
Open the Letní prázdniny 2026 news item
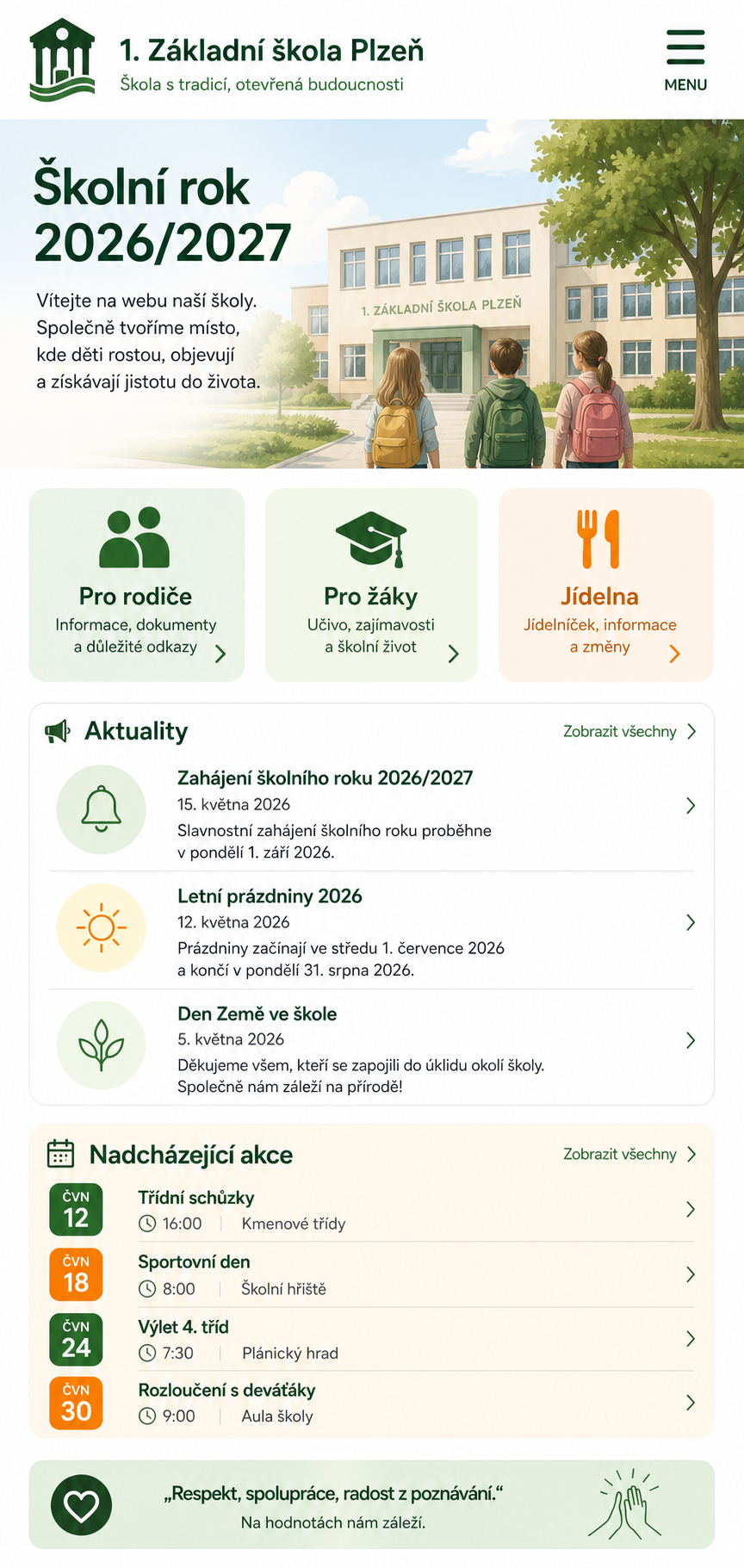click(x=372, y=931)
